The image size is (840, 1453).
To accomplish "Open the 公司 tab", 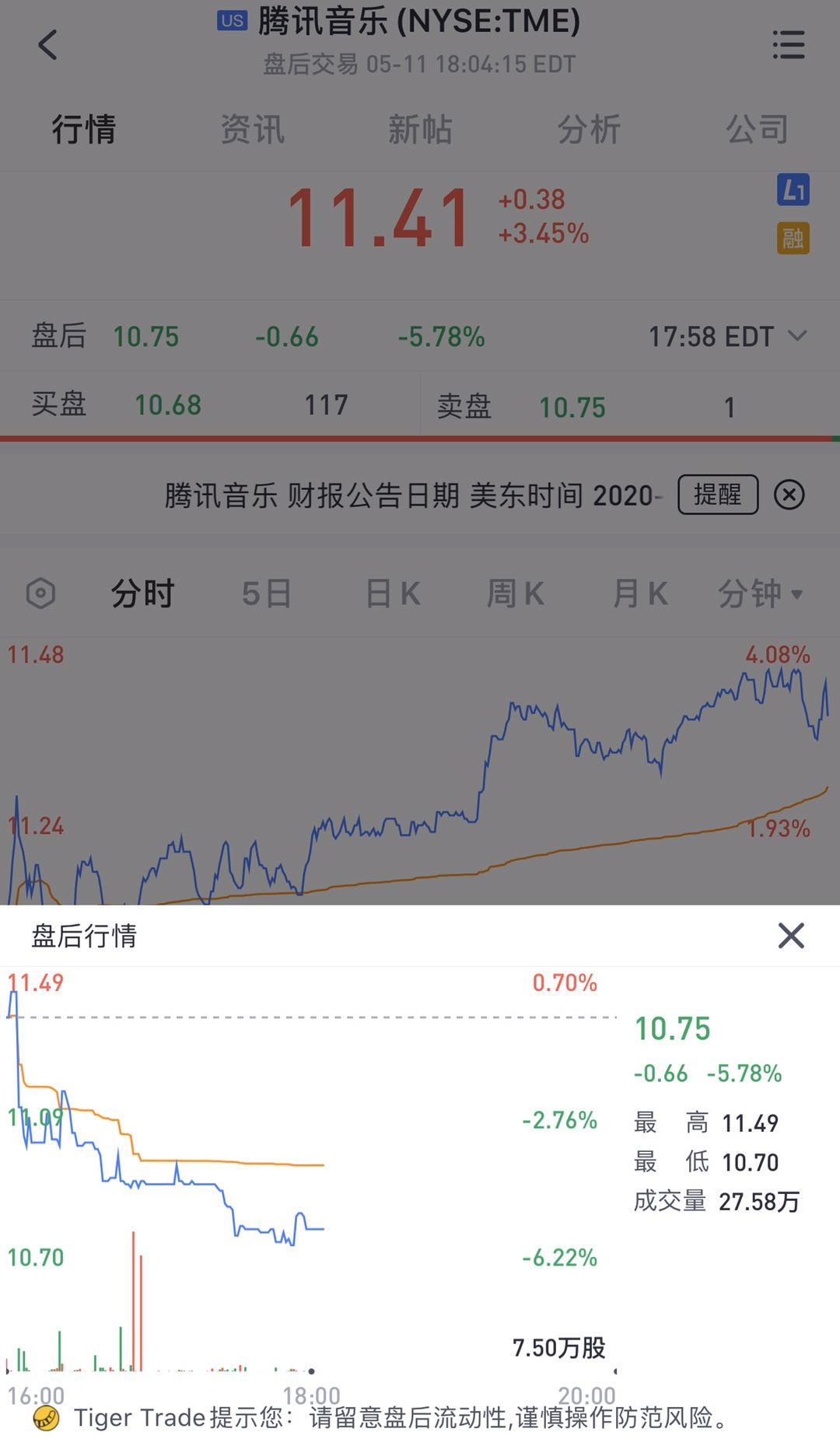I will (x=757, y=129).
